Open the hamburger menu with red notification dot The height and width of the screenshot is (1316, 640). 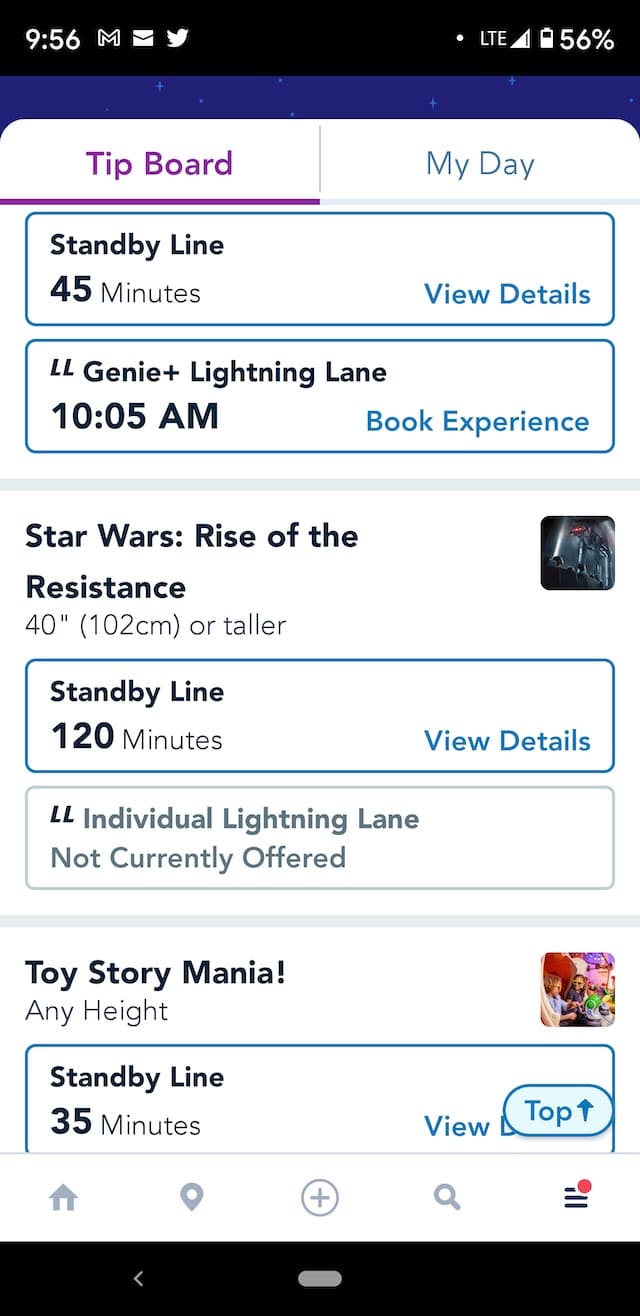(577, 1195)
